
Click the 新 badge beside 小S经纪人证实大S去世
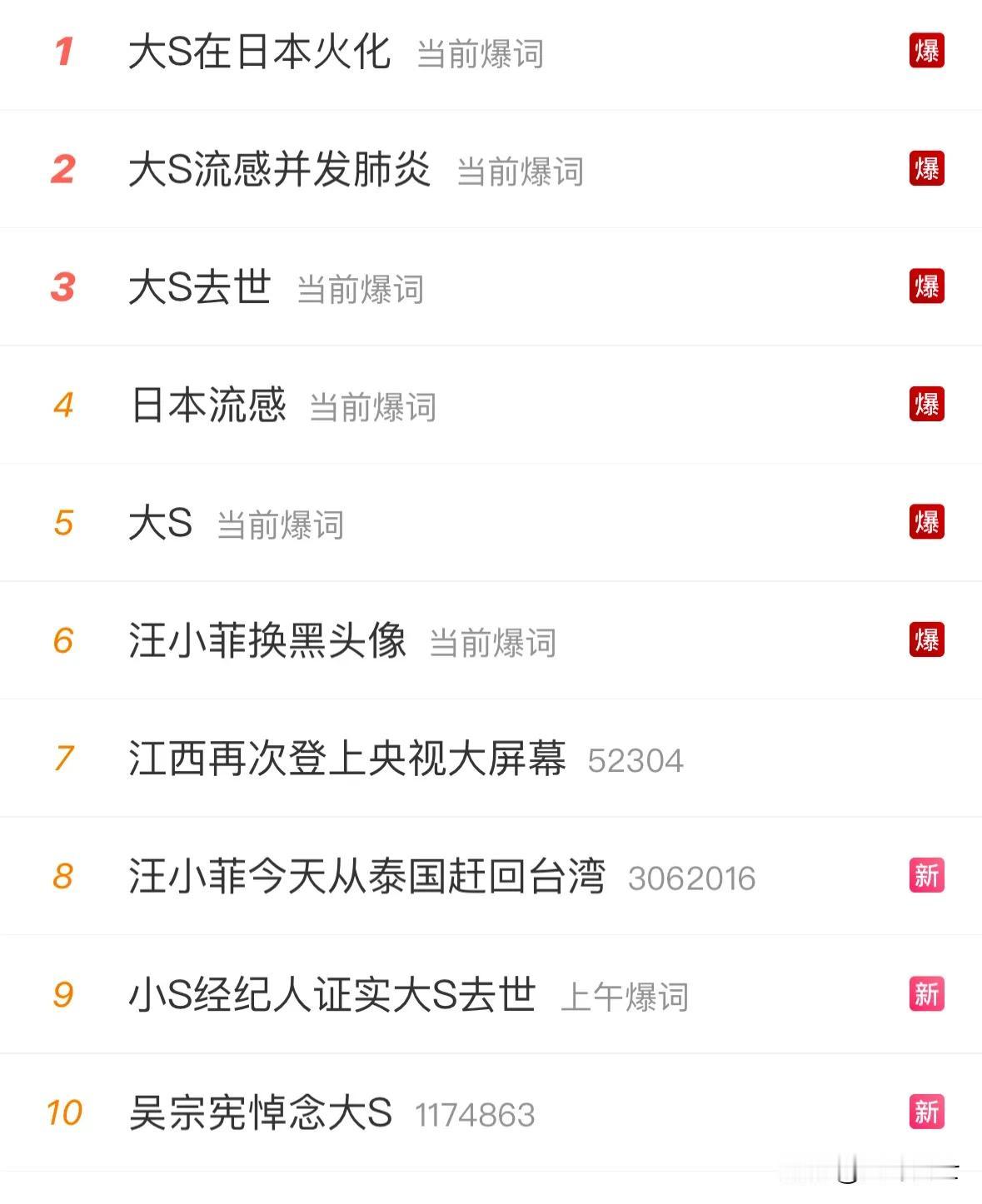pyautogui.click(x=927, y=993)
